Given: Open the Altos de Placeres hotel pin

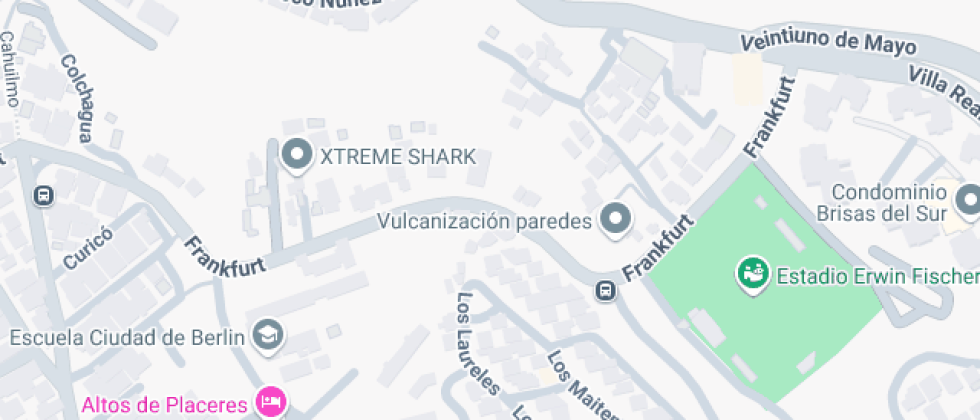Looking at the screenshot, I should pos(271,404).
